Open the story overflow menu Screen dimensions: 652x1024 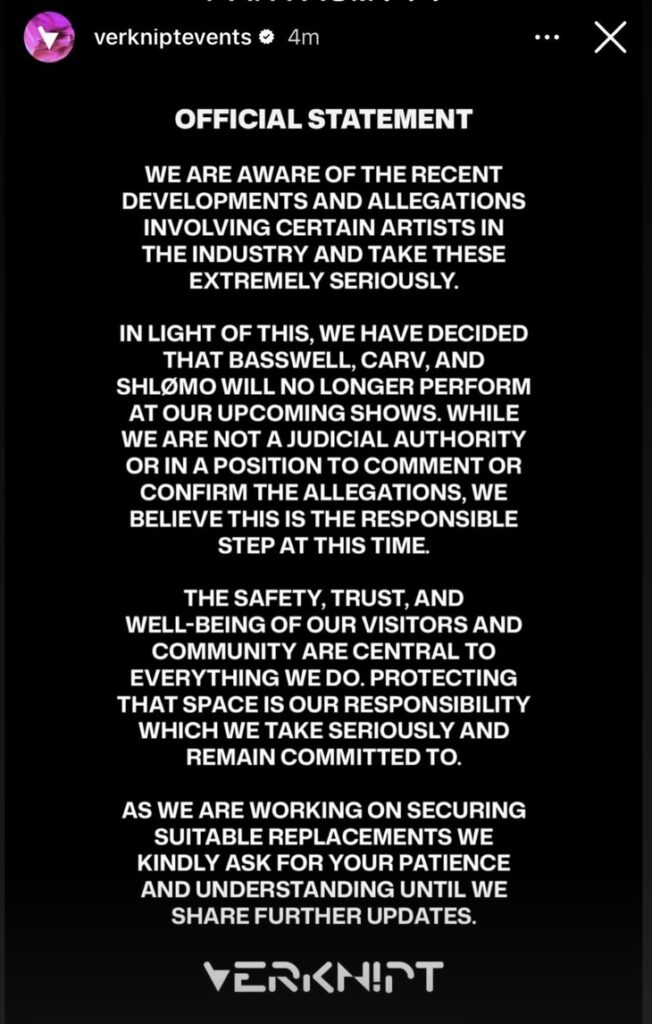[x=547, y=38]
